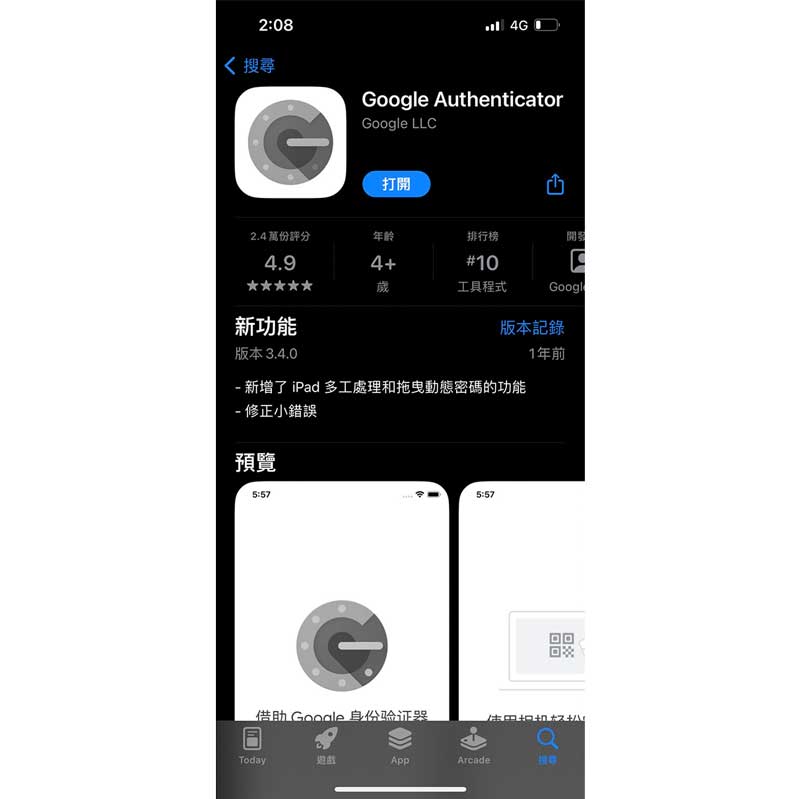
Task: Switch to the Today tab
Action: pyautogui.click(x=252, y=745)
